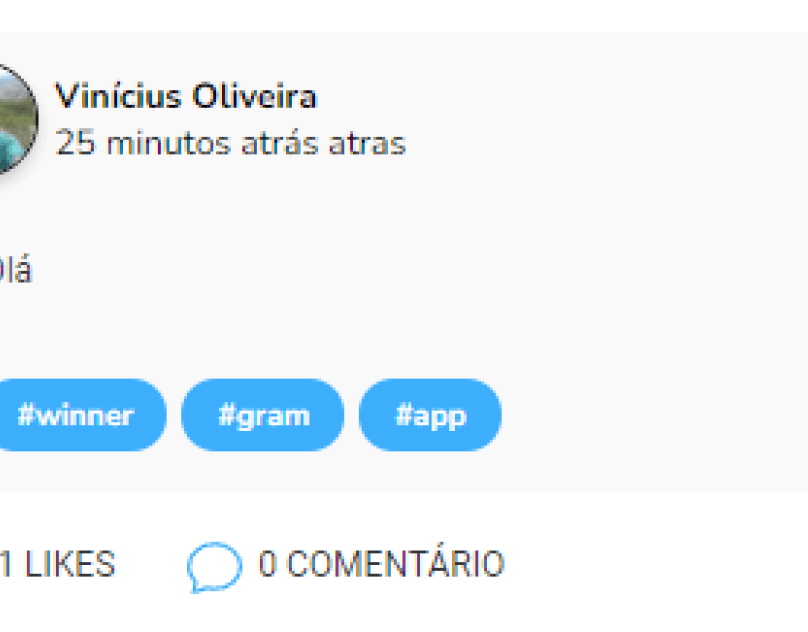Select the #app hashtag chip
808x632 pixels.
430,415
